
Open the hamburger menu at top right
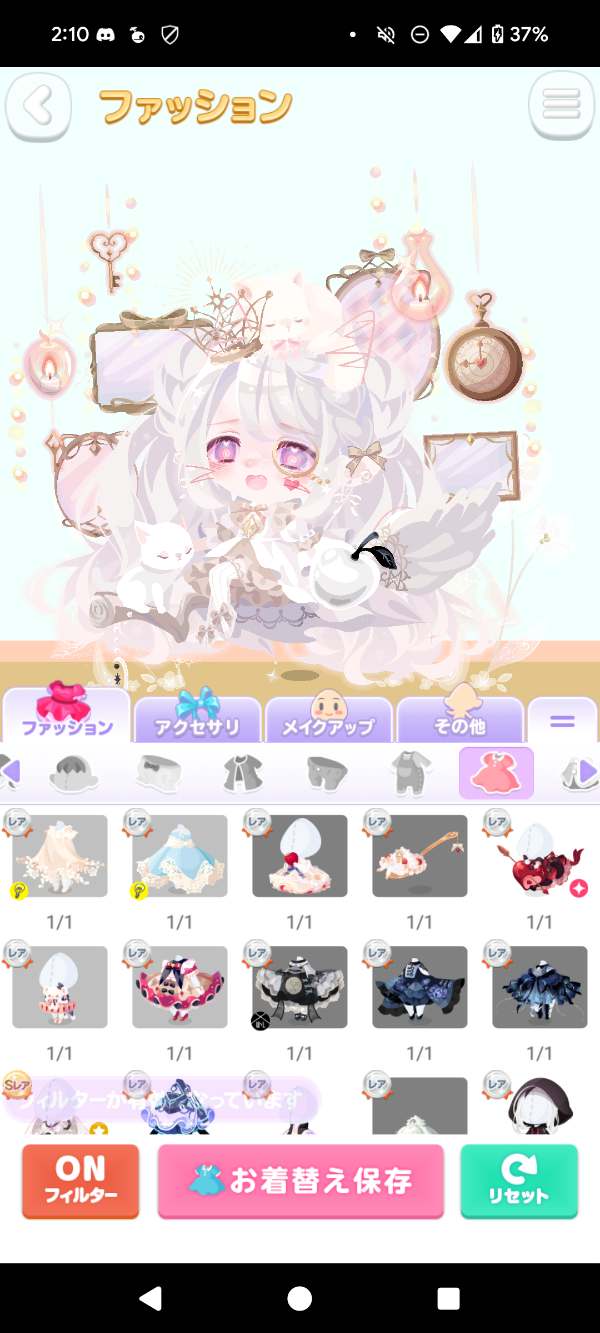click(x=561, y=104)
